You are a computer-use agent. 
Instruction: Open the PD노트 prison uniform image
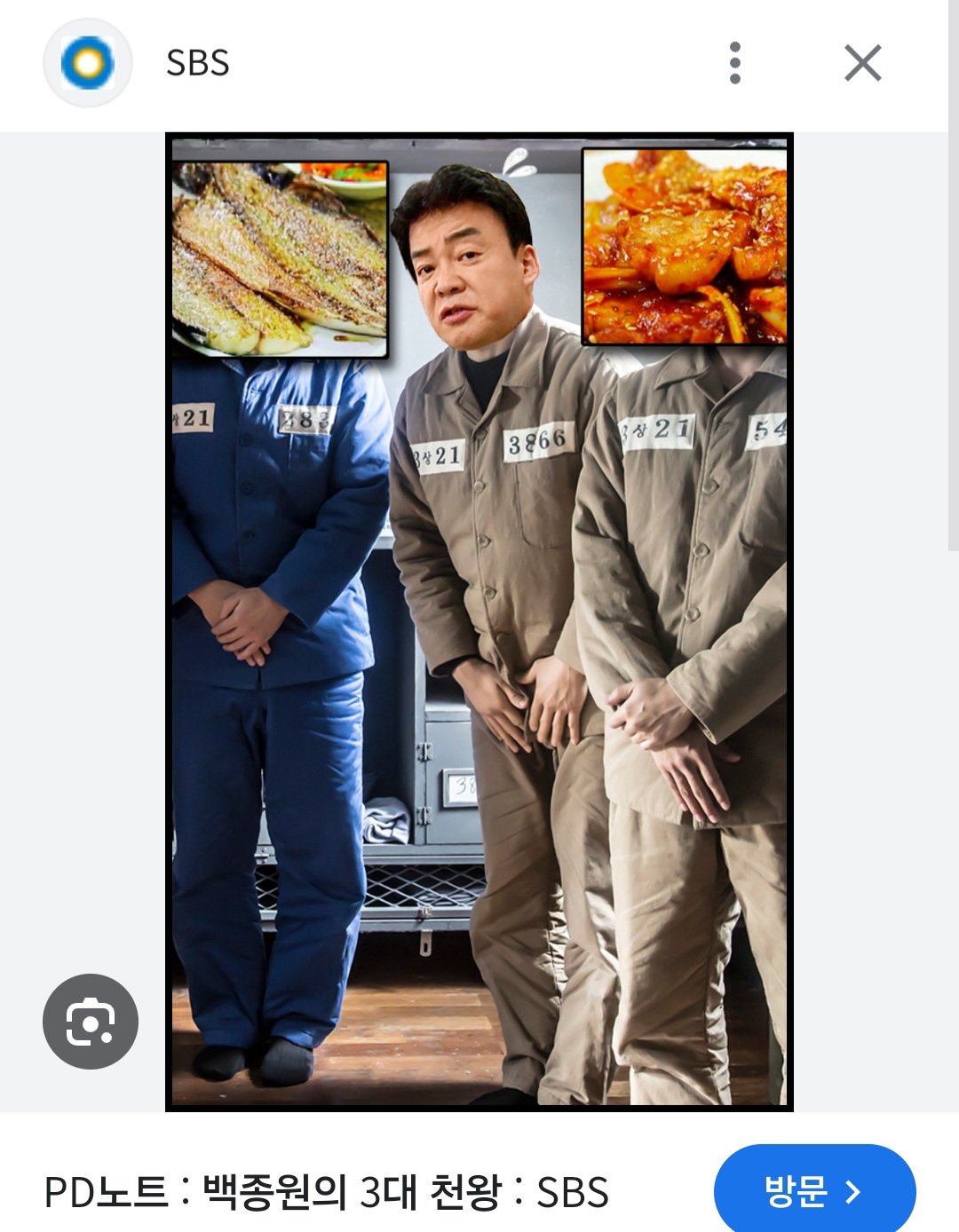point(479,621)
